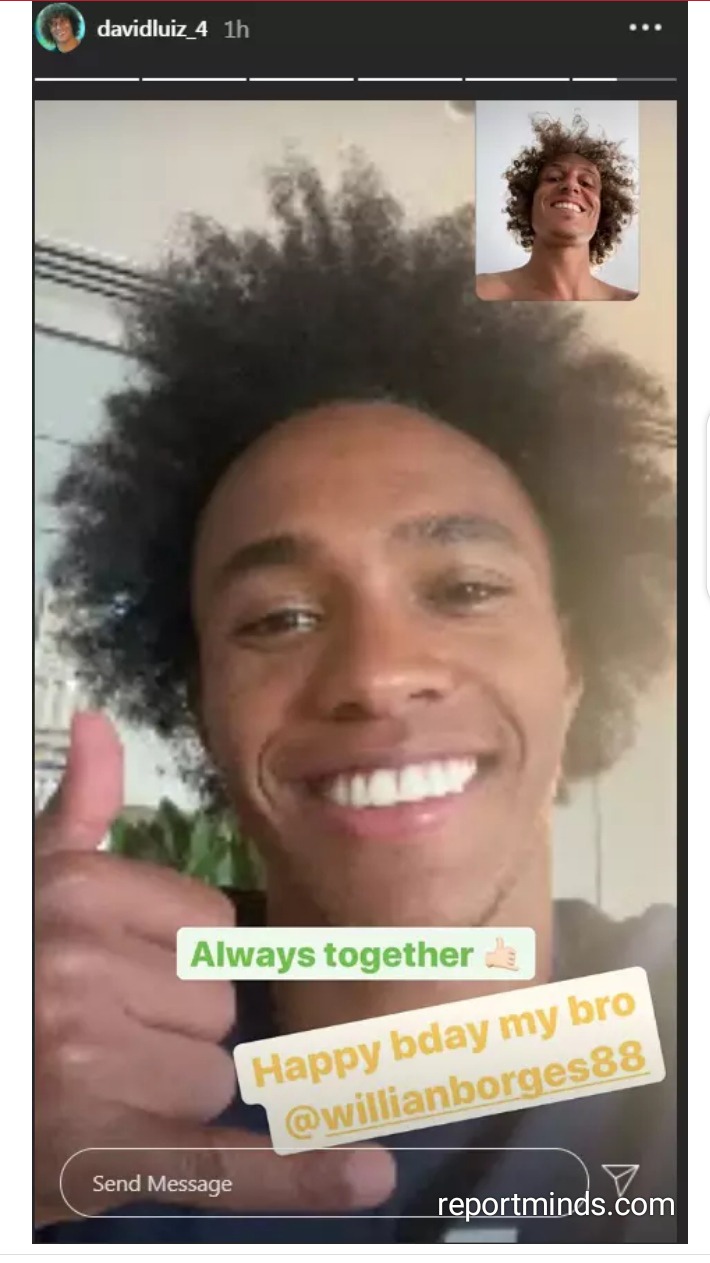
Task: Open the three-dot story options menu
Action: tap(645, 28)
